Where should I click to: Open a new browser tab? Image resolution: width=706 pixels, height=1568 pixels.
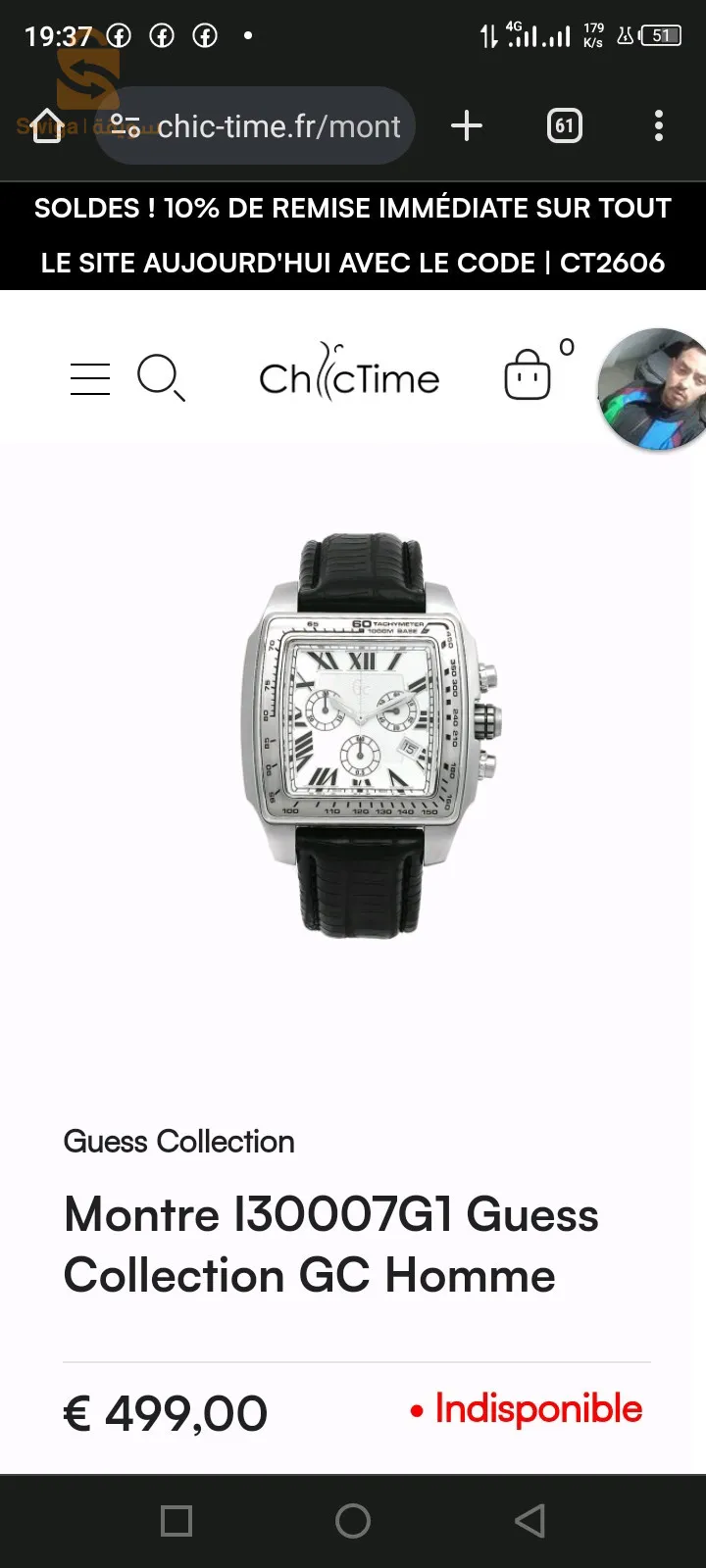tap(467, 125)
